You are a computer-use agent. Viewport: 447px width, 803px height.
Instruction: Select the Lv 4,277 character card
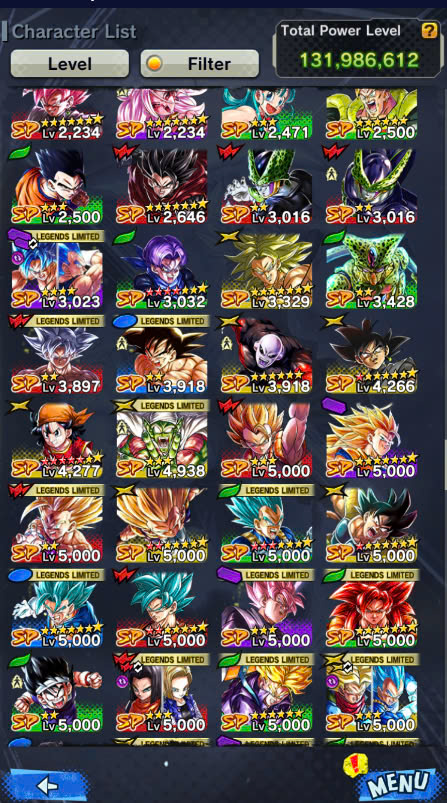[x=57, y=439]
